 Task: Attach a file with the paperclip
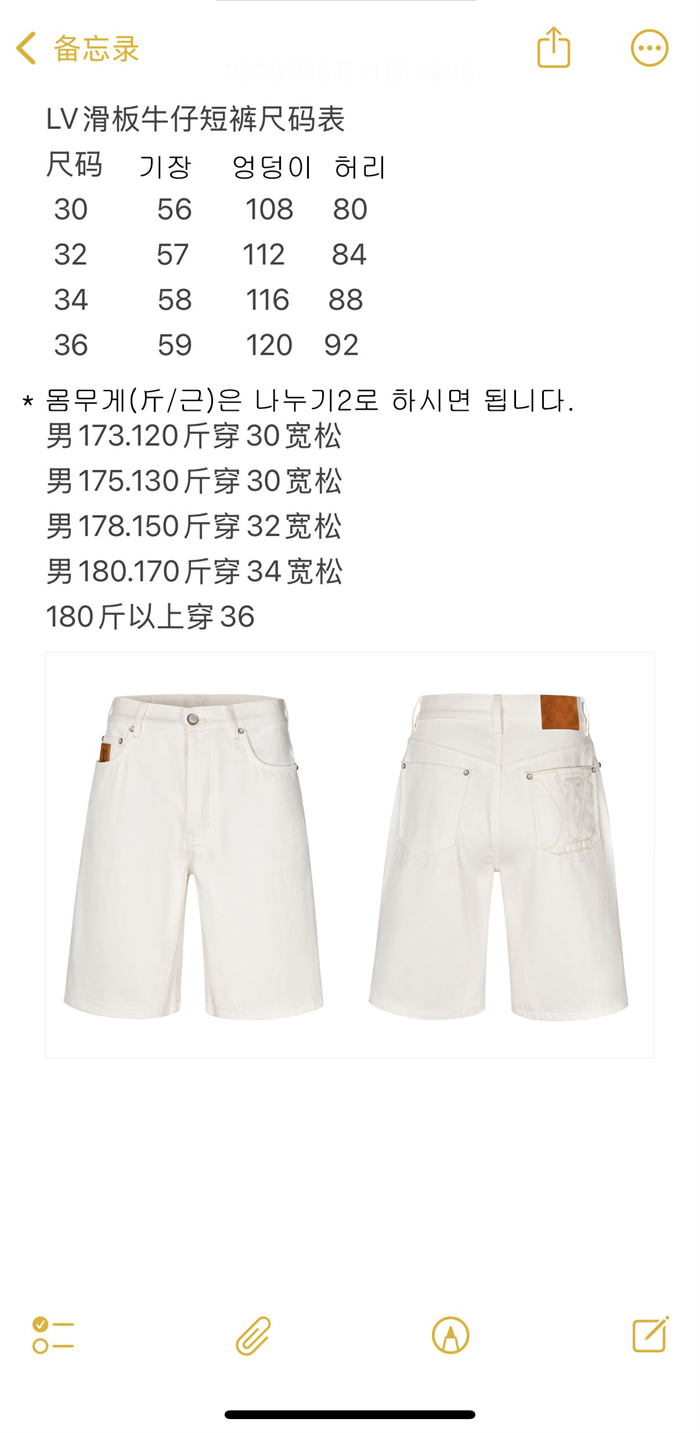253,1335
